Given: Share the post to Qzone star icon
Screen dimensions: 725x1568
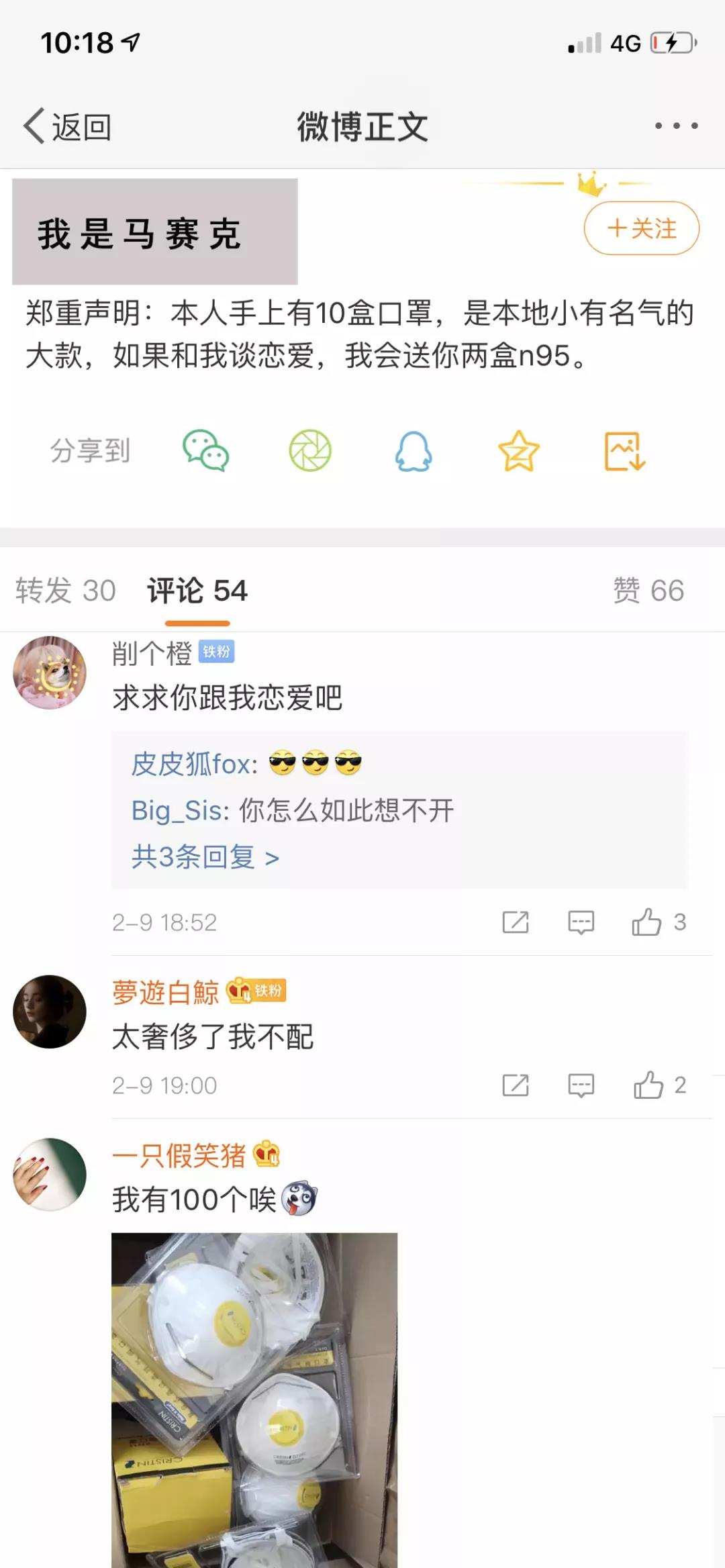Looking at the screenshot, I should (518, 451).
